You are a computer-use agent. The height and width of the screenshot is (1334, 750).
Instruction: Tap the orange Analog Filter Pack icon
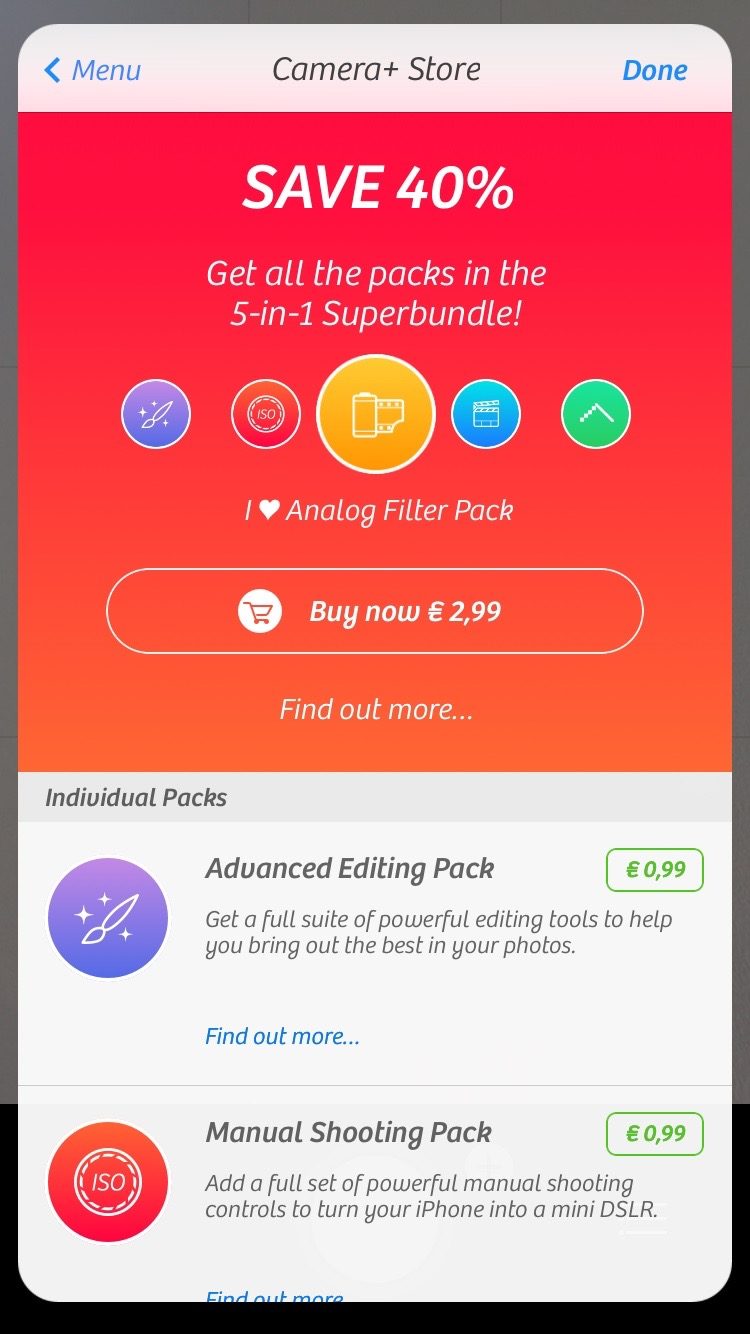[x=376, y=414]
